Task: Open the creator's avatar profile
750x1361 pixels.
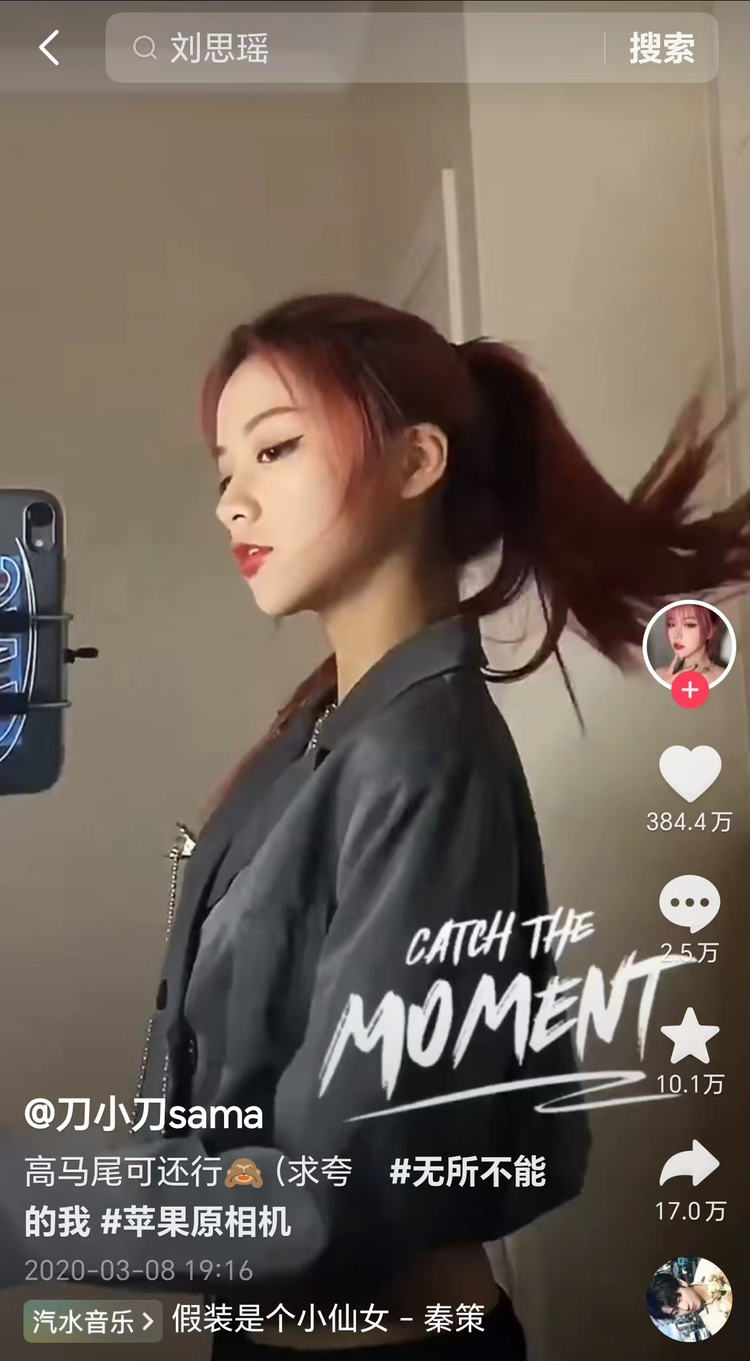Action: click(688, 643)
